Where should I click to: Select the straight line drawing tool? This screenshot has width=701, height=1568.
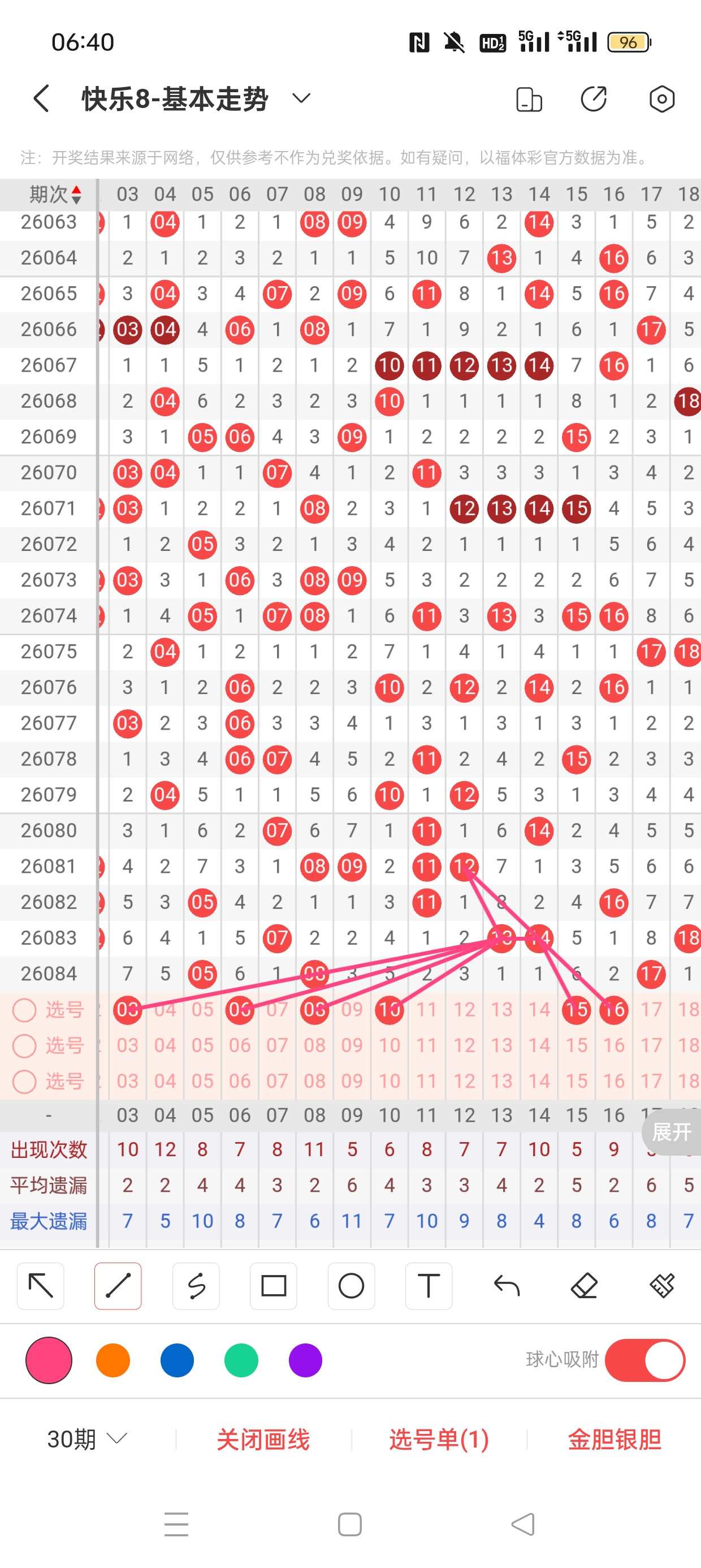[x=118, y=1286]
